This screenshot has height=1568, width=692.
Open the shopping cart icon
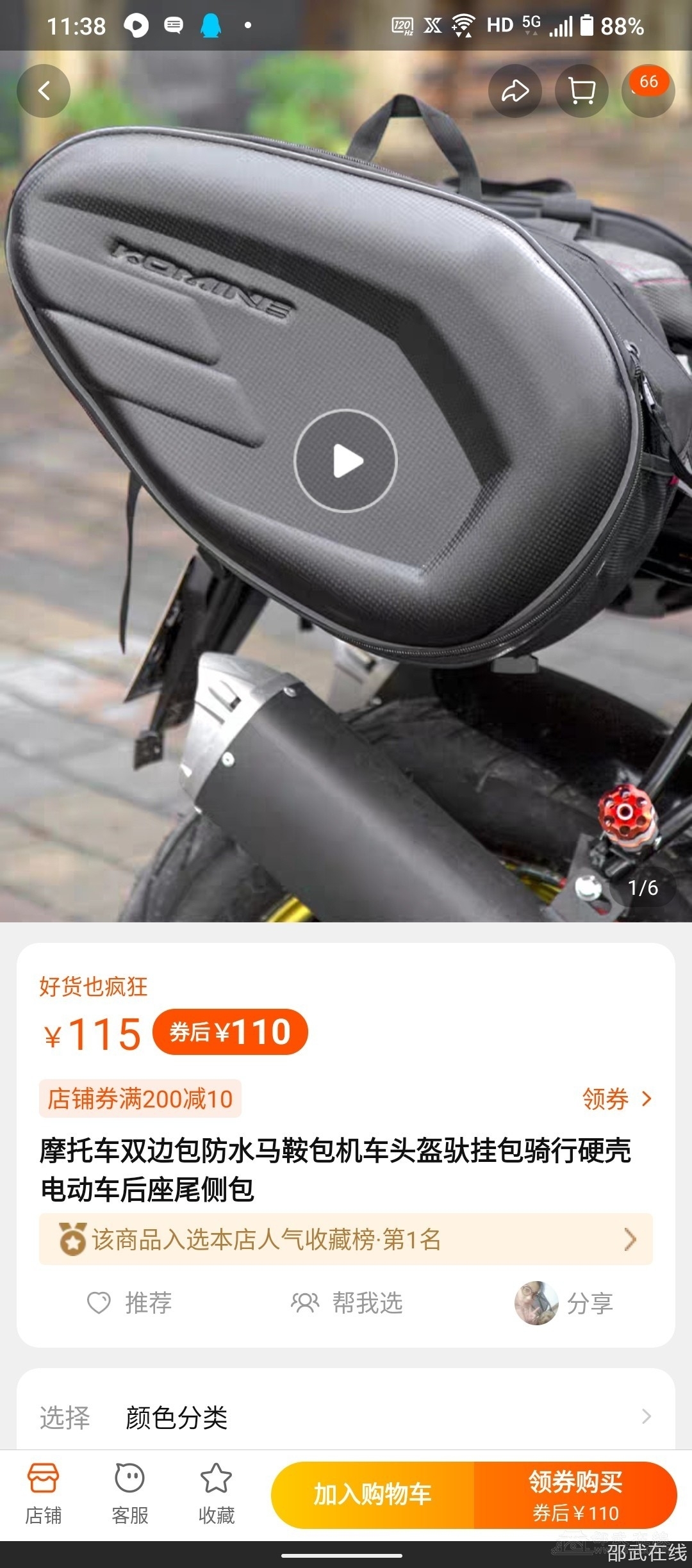[581, 90]
